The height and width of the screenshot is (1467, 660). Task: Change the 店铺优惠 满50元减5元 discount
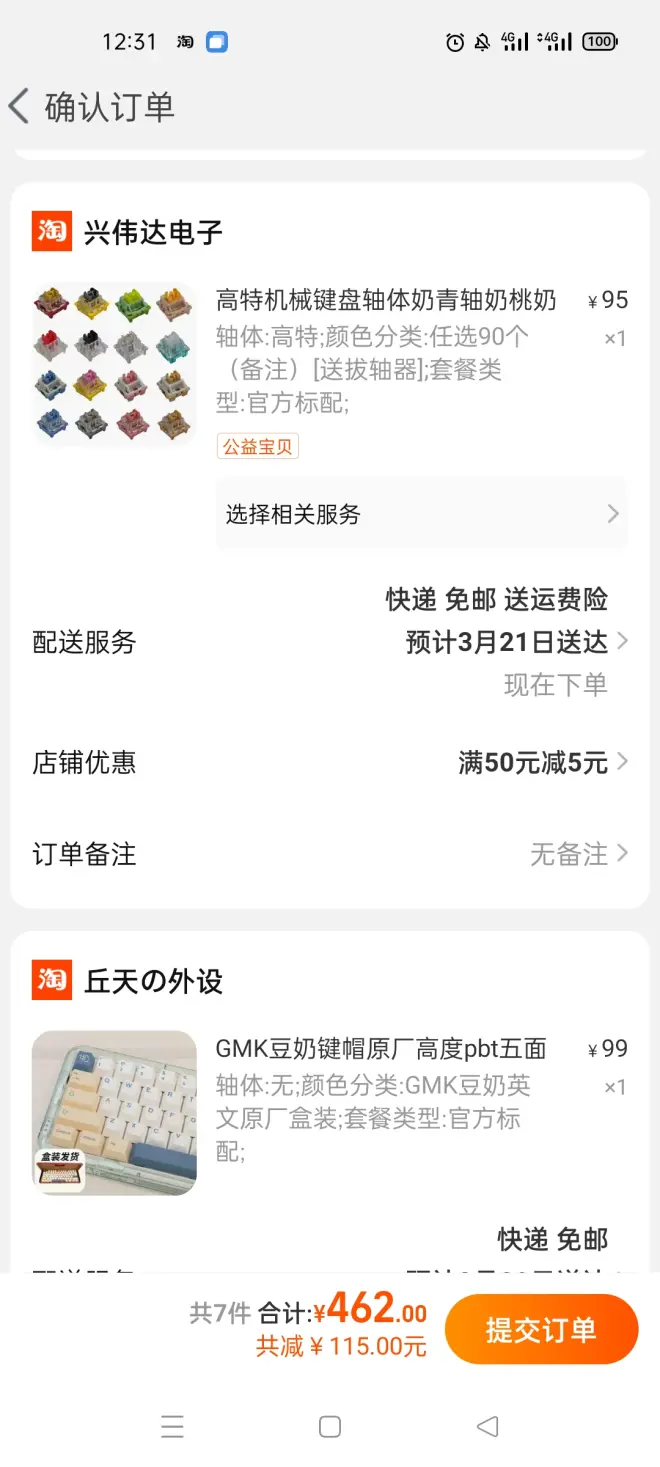point(541,763)
